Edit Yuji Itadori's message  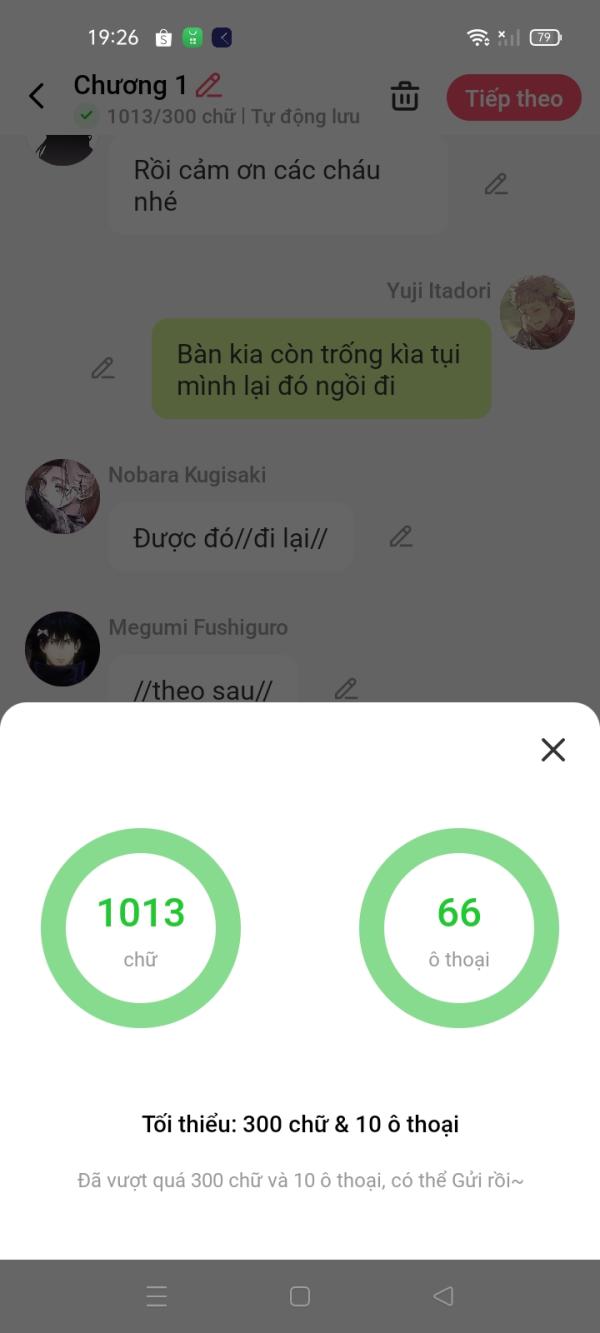(103, 368)
